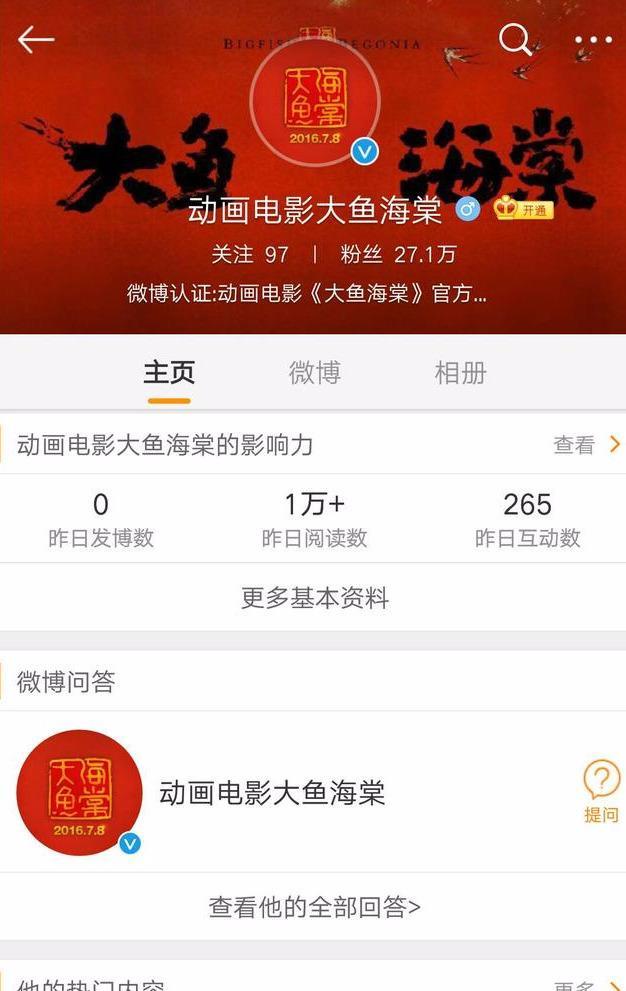Open the profile avatar in the header

point(314,103)
